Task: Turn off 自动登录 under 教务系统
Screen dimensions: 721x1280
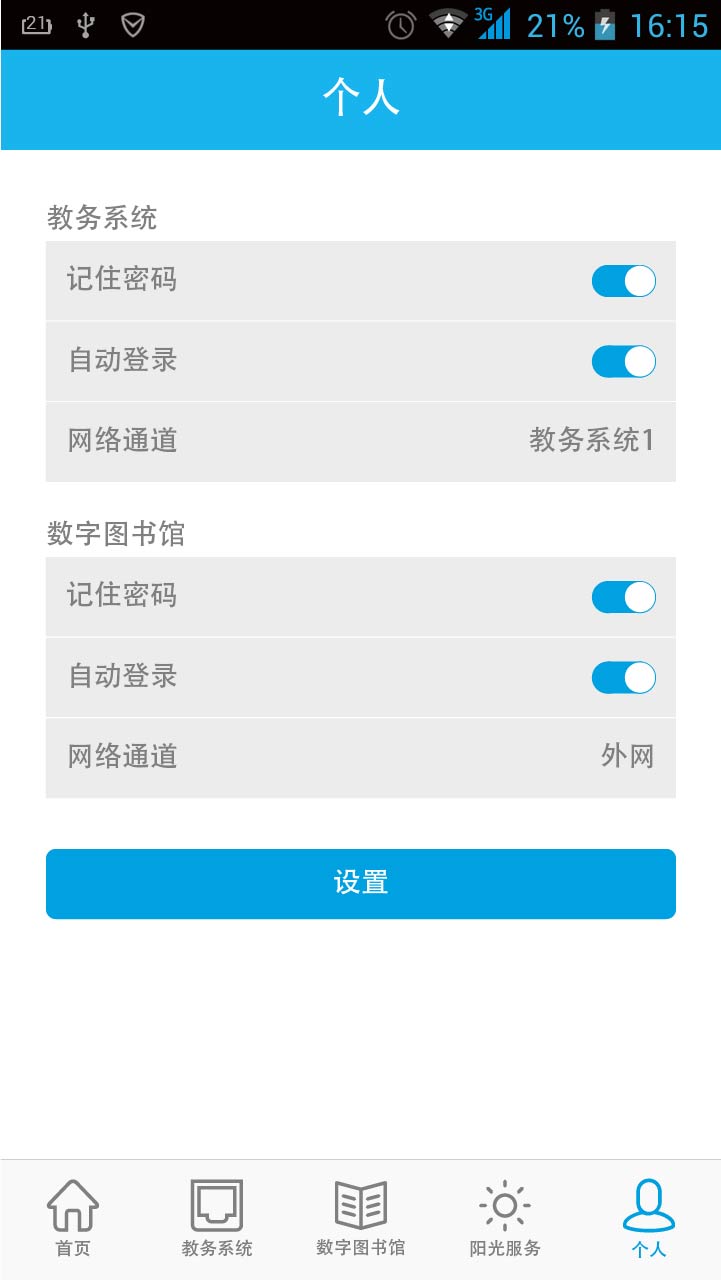Action: tap(623, 361)
